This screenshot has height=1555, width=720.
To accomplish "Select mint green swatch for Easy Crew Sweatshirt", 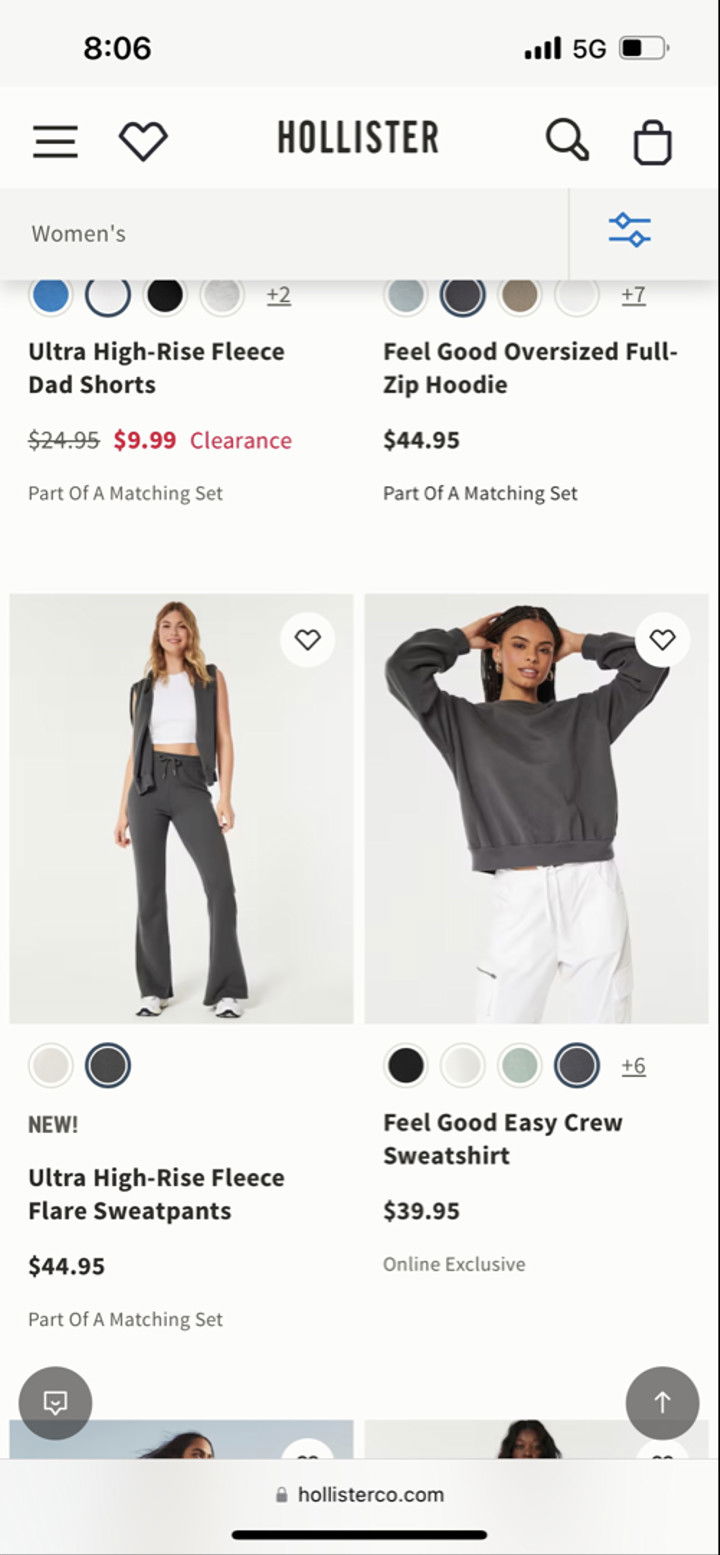I will click(520, 1066).
